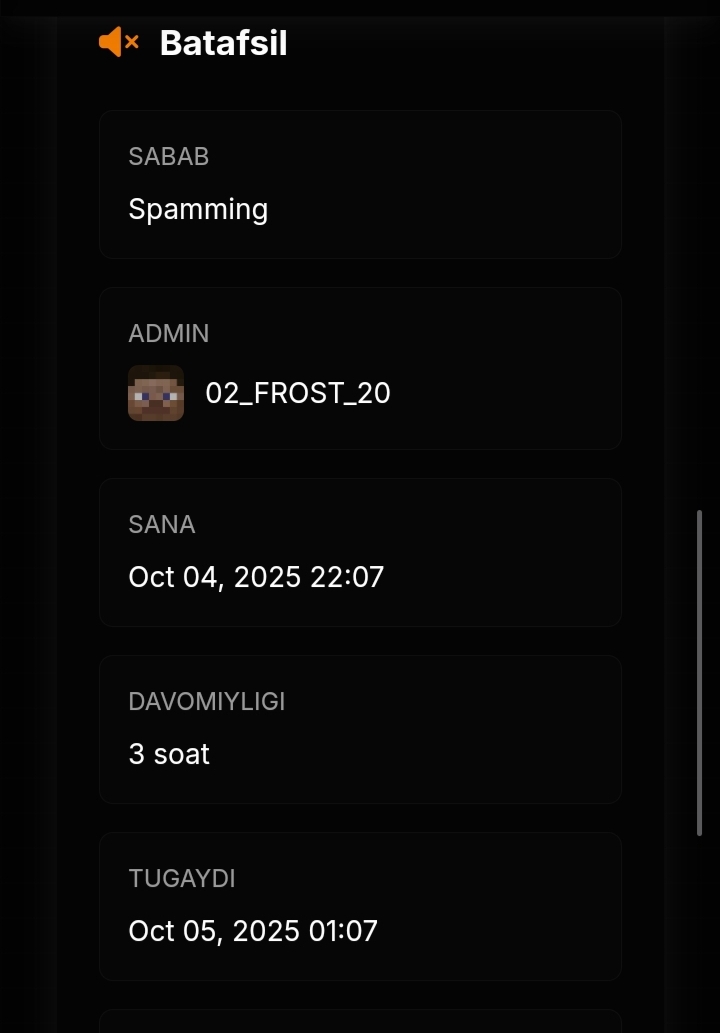Screen dimensions: 720x1033
Task: Click the admin name 02_FROST_20
Action: click(298, 393)
